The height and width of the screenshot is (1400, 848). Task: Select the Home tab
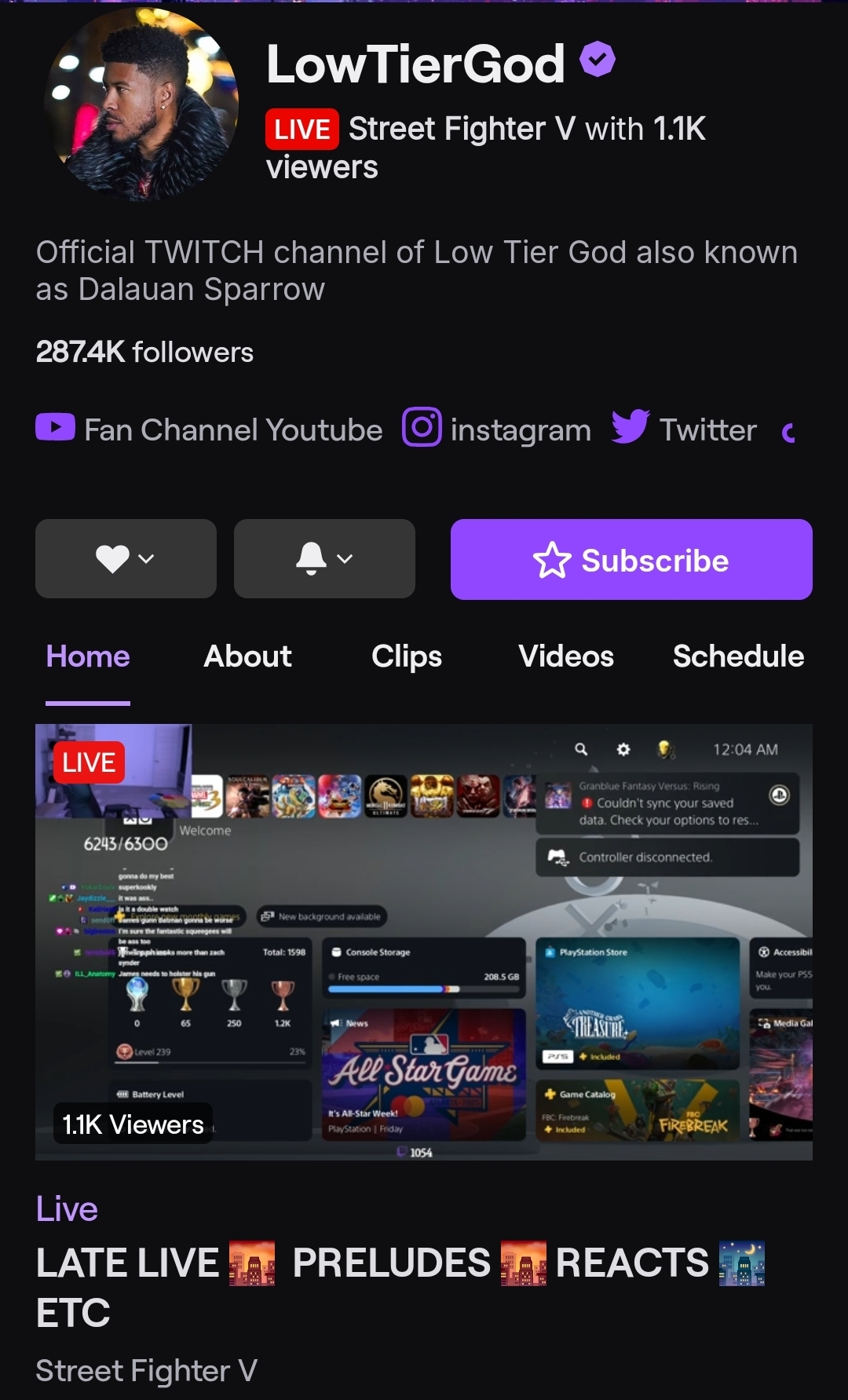coord(88,656)
